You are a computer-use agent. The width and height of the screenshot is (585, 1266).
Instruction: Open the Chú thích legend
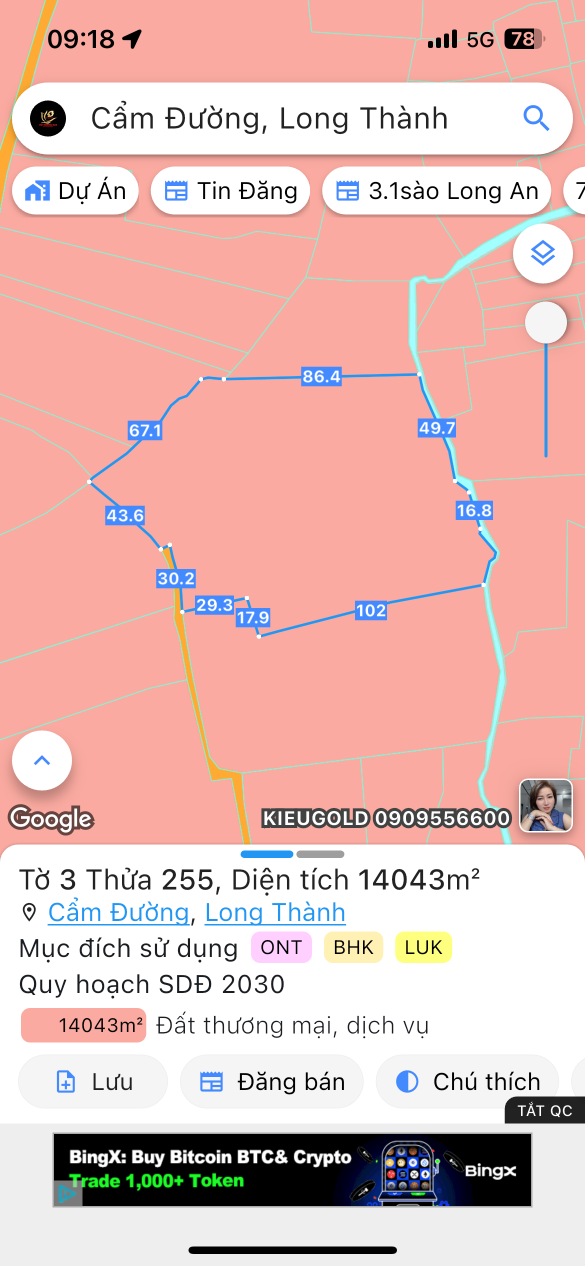click(x=468, y=1081)
